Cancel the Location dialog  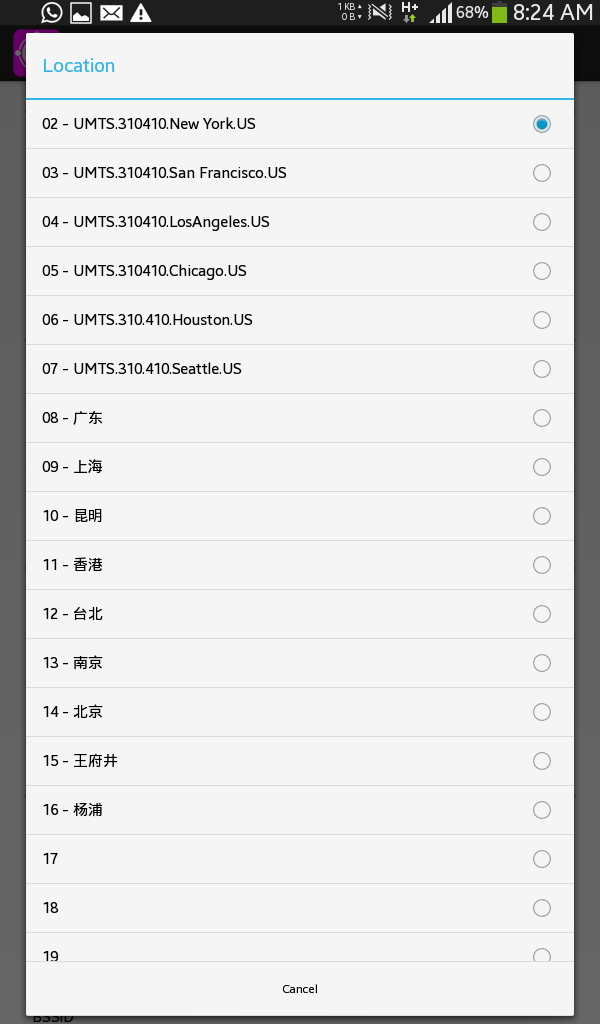click(300, 989)
